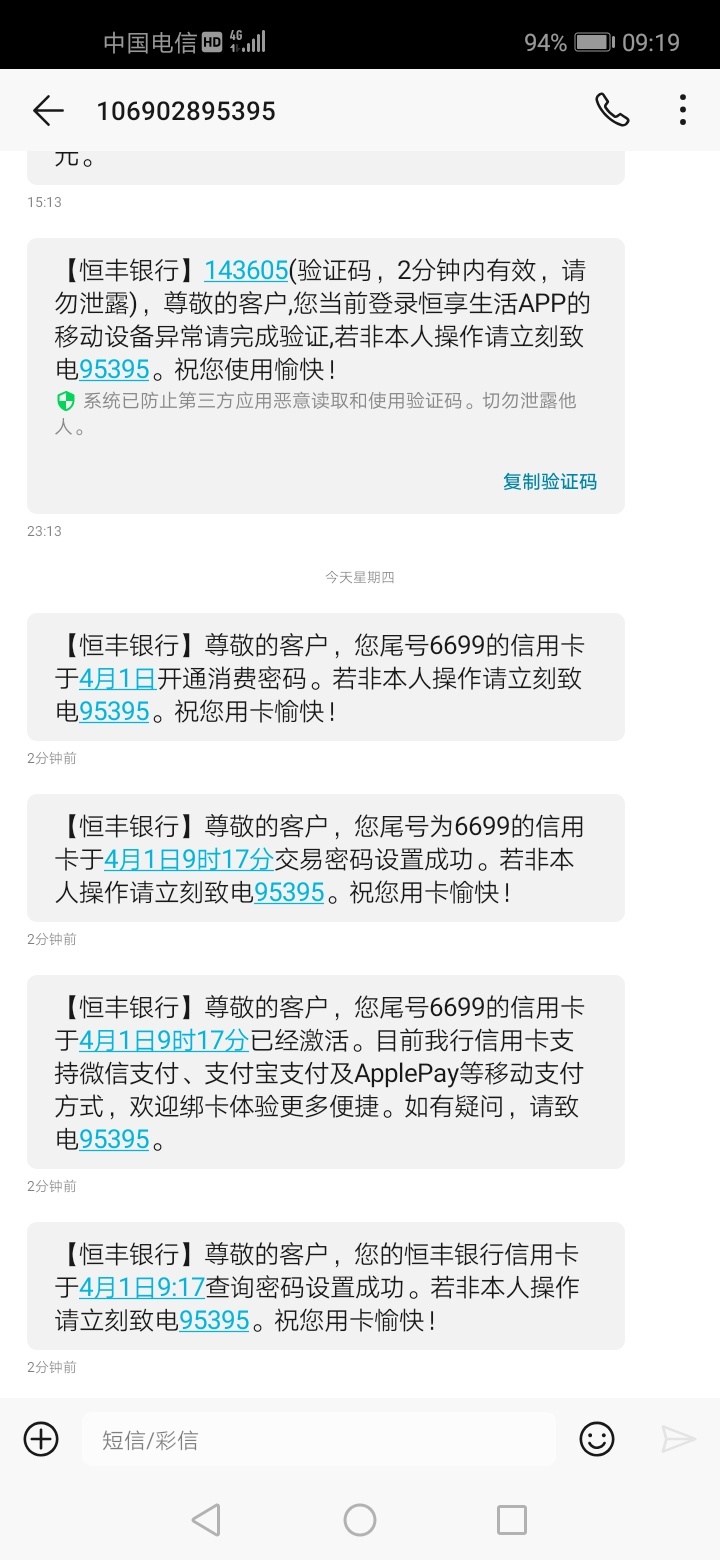Go back to the message list

[x=48, y=110]
